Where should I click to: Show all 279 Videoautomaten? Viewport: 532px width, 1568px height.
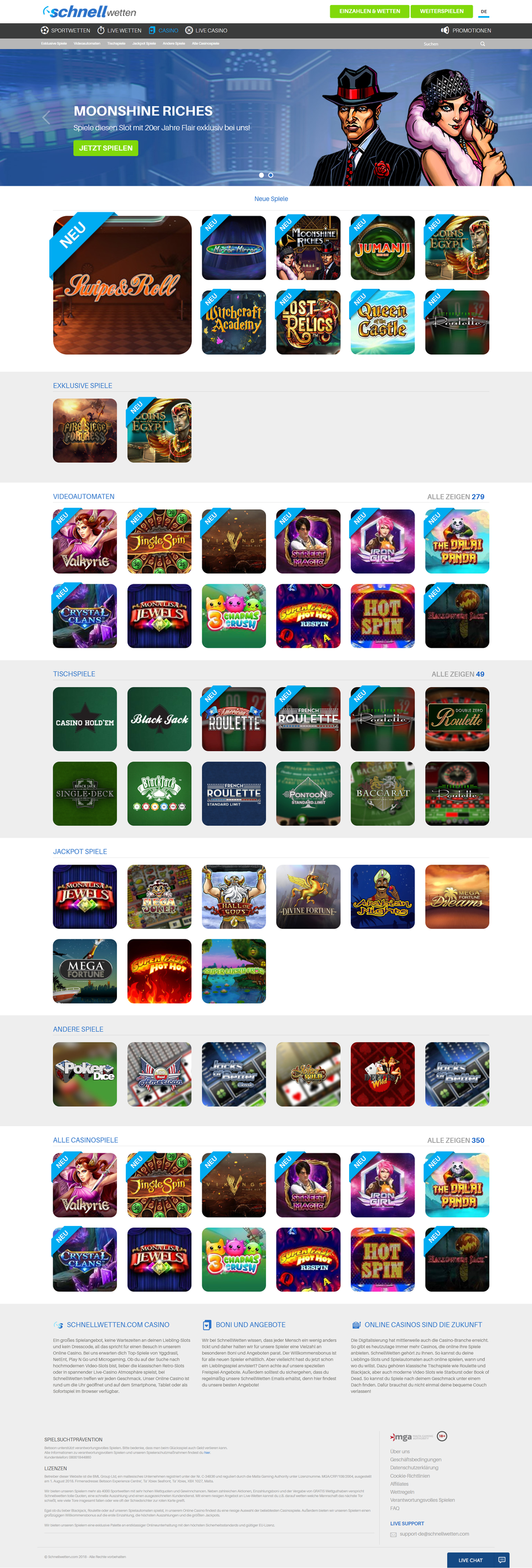(x=456, y=497)
